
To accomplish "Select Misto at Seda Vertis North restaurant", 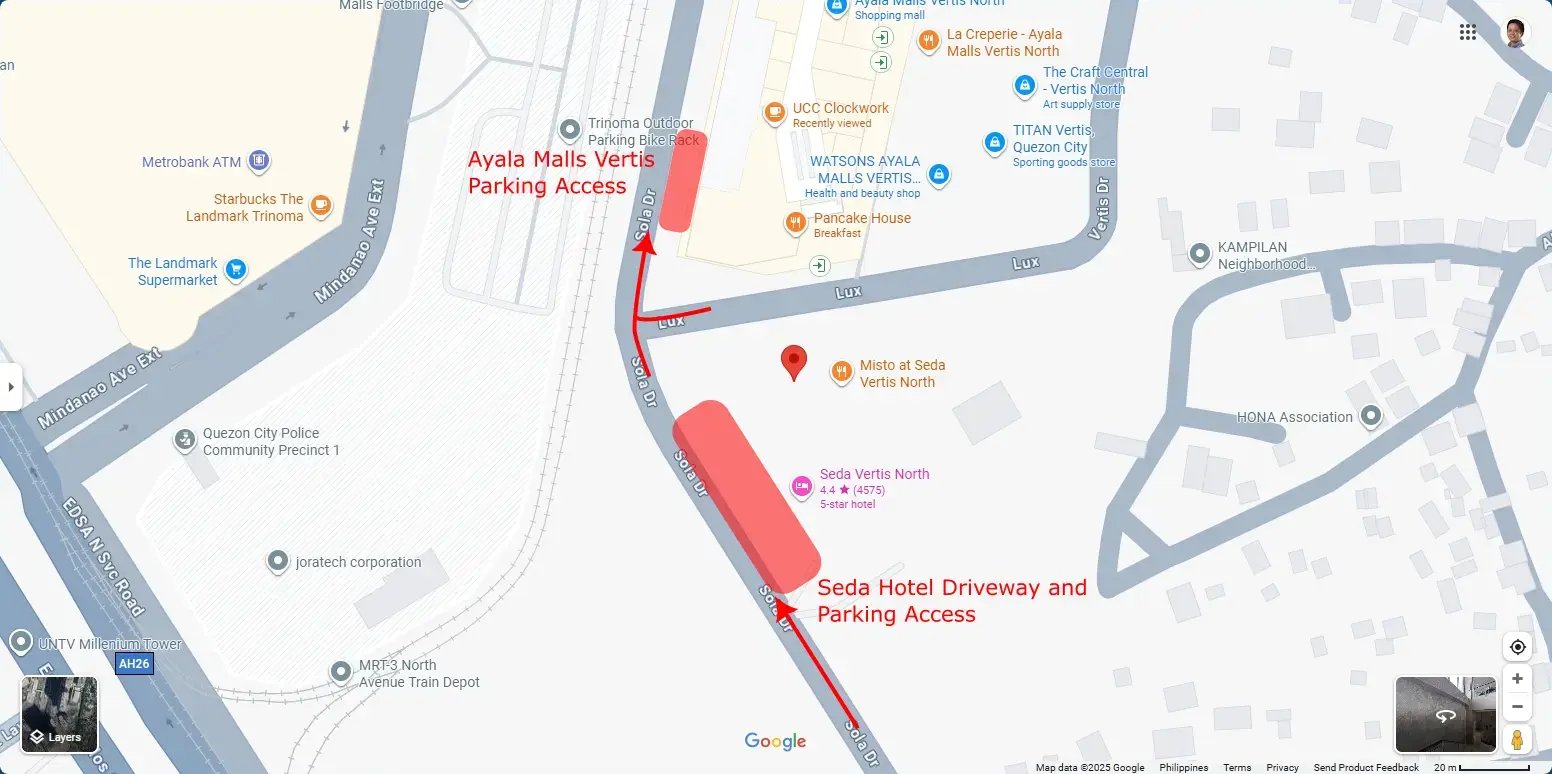I will (x=842, y=373).
